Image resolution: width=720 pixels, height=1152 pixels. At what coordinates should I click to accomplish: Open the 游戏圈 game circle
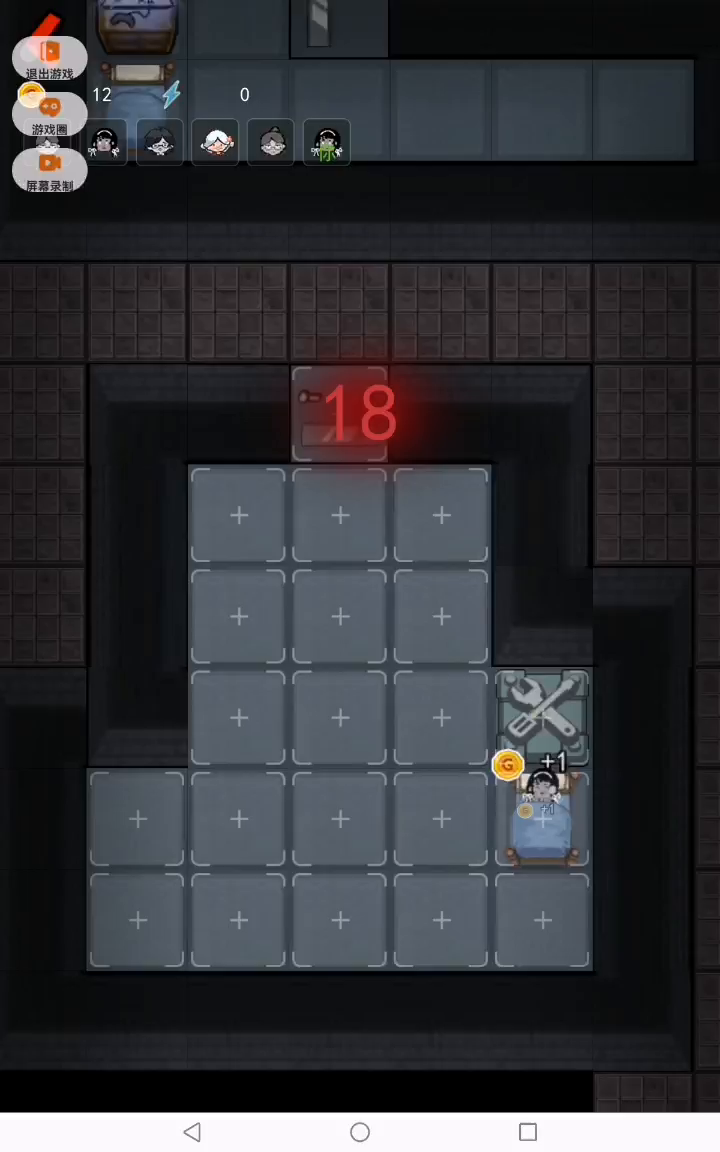pyautogui.click(x=49, y=113)
